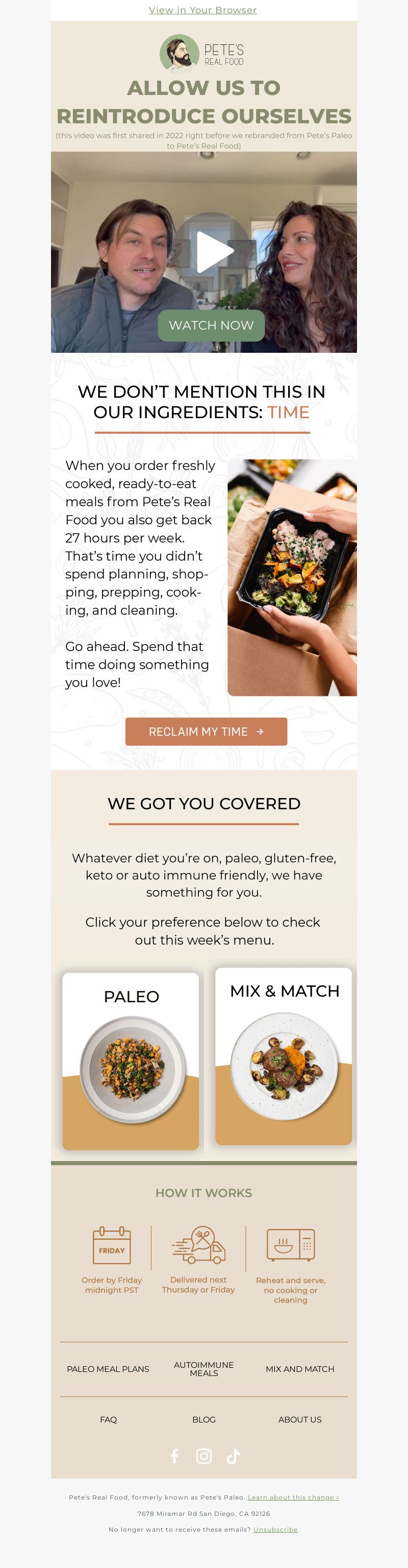The height and width of the screenshot is (1568, 408).
Task: Tap the Reclaim My Time button
Action: pos(206,731)
